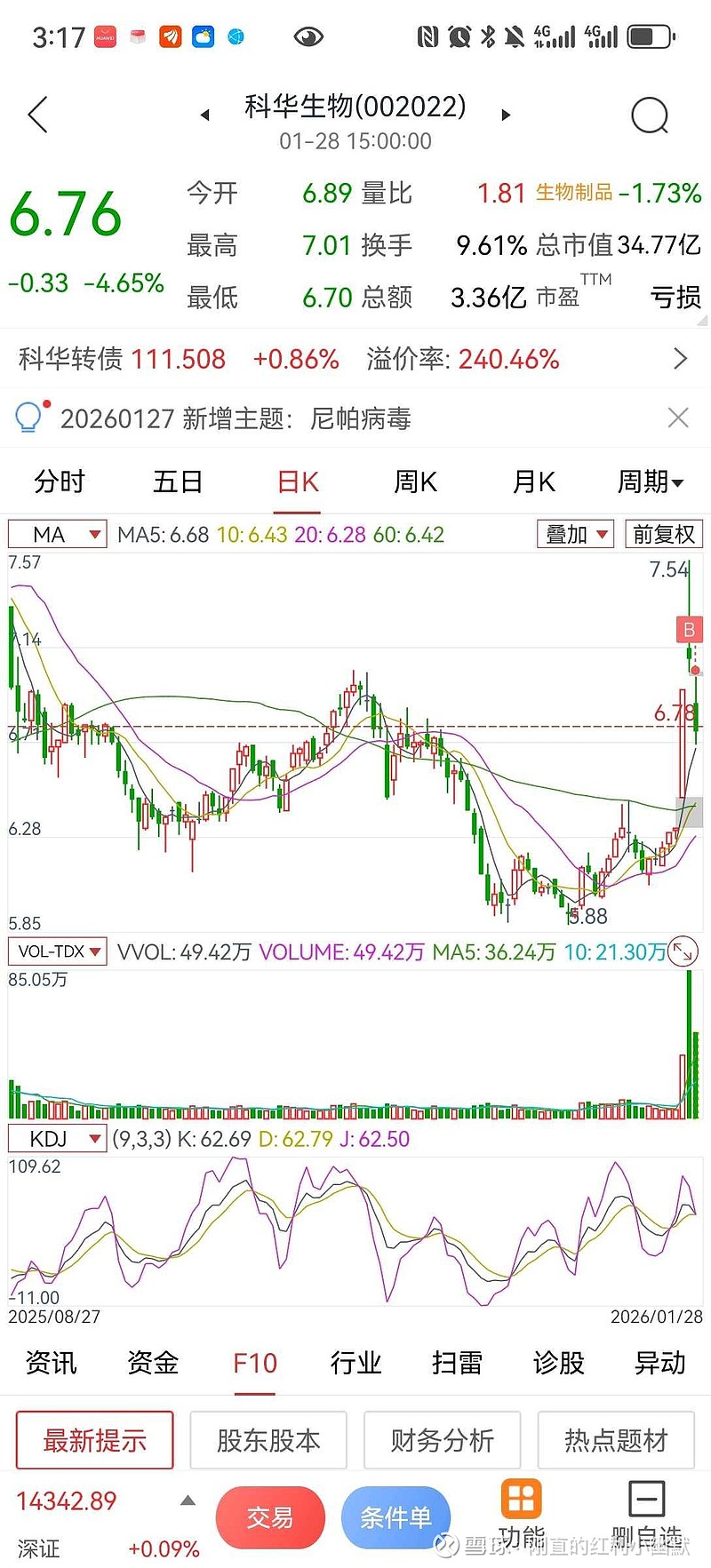Viewport: 711px width, 1568px height.
Task: Tap the B buy marker on the chart
Action: pyautogui.click(x=688, y=630)
